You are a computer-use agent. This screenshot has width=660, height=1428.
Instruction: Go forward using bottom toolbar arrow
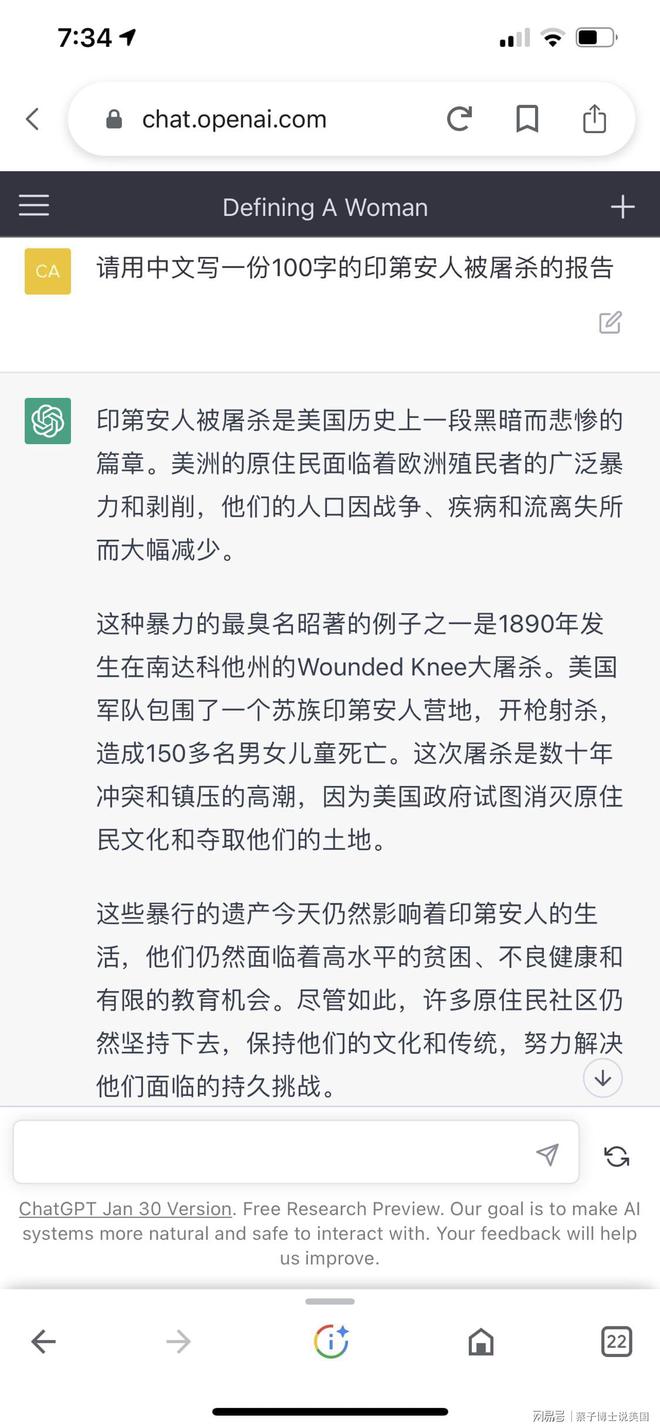point(178,1341)
